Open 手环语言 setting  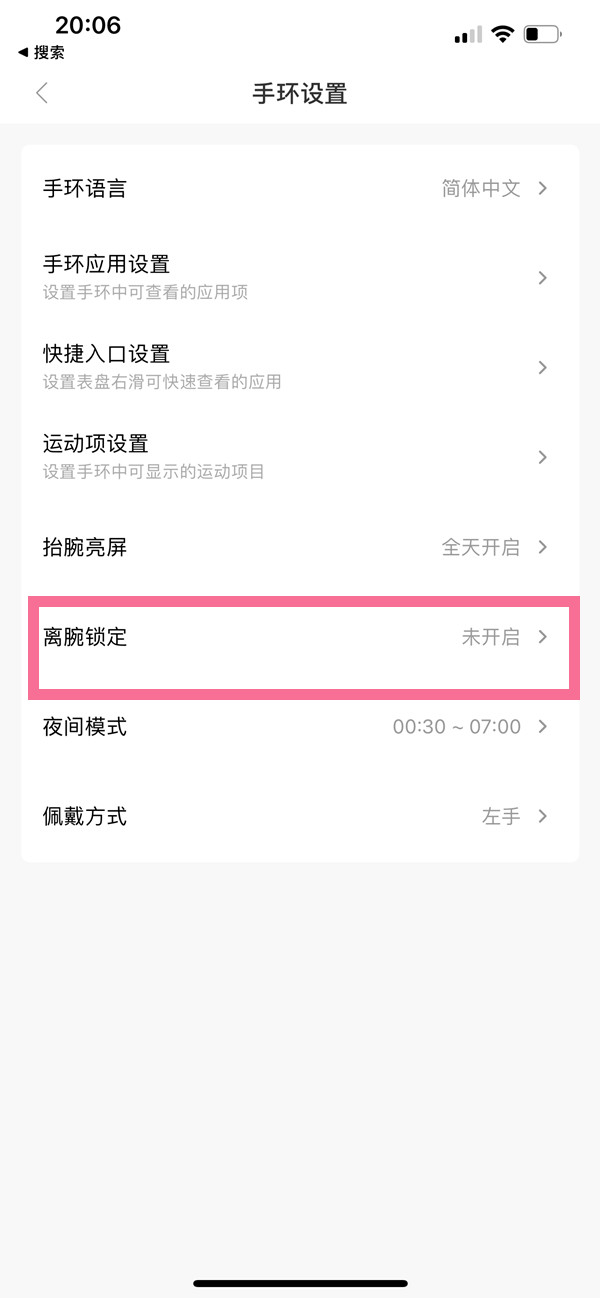pos(300,188)
